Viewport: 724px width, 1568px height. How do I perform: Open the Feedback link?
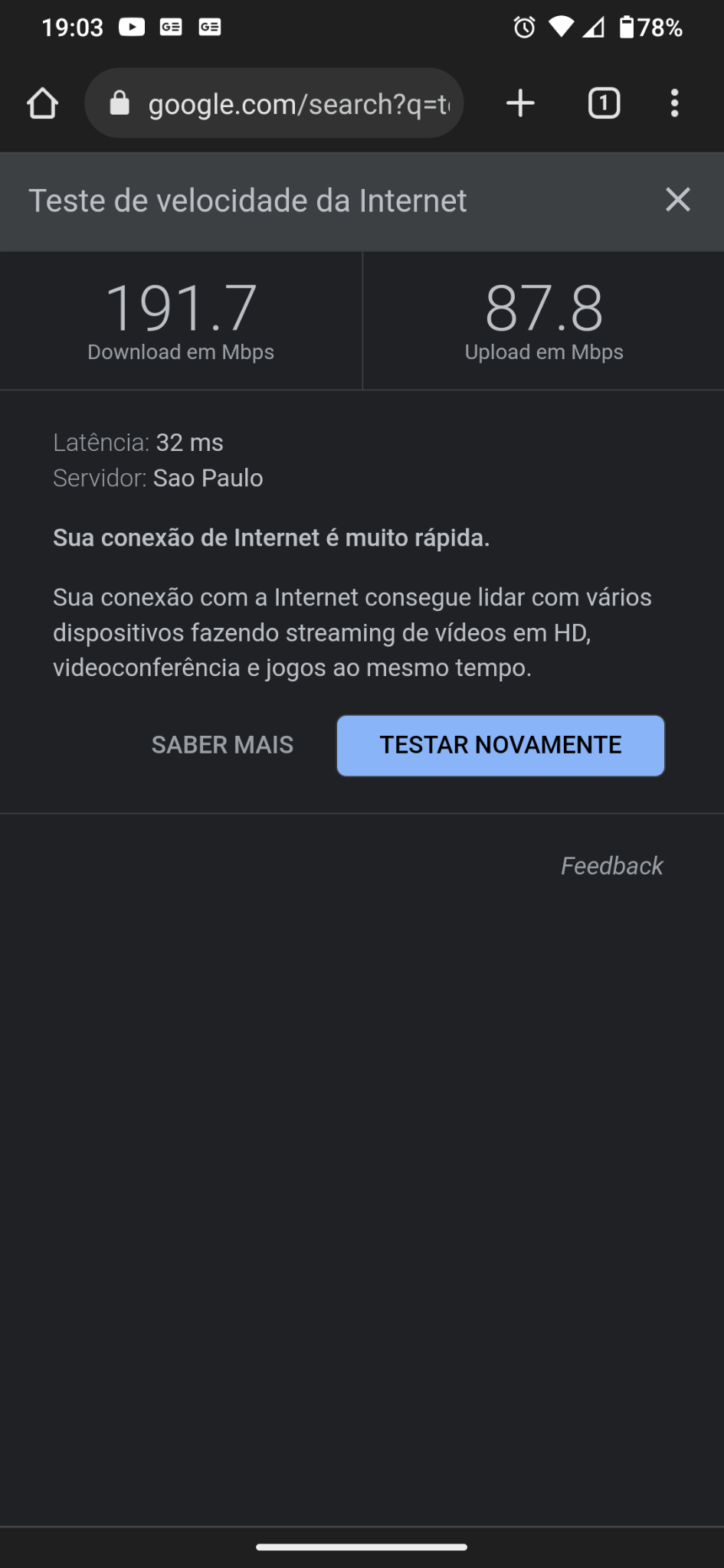tap(611, 866)
